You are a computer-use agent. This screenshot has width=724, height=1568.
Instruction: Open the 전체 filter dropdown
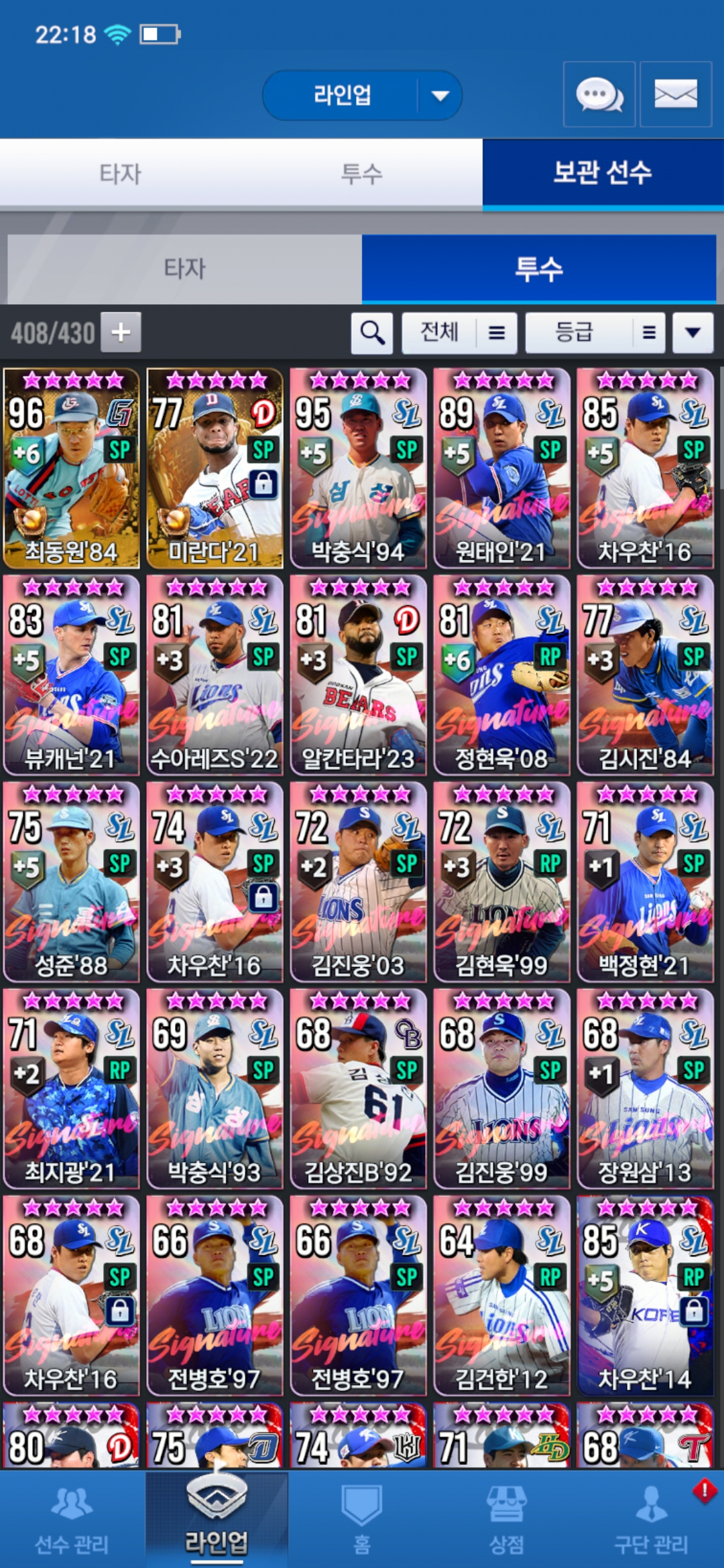pyautogui.click(x=459, y=332)
